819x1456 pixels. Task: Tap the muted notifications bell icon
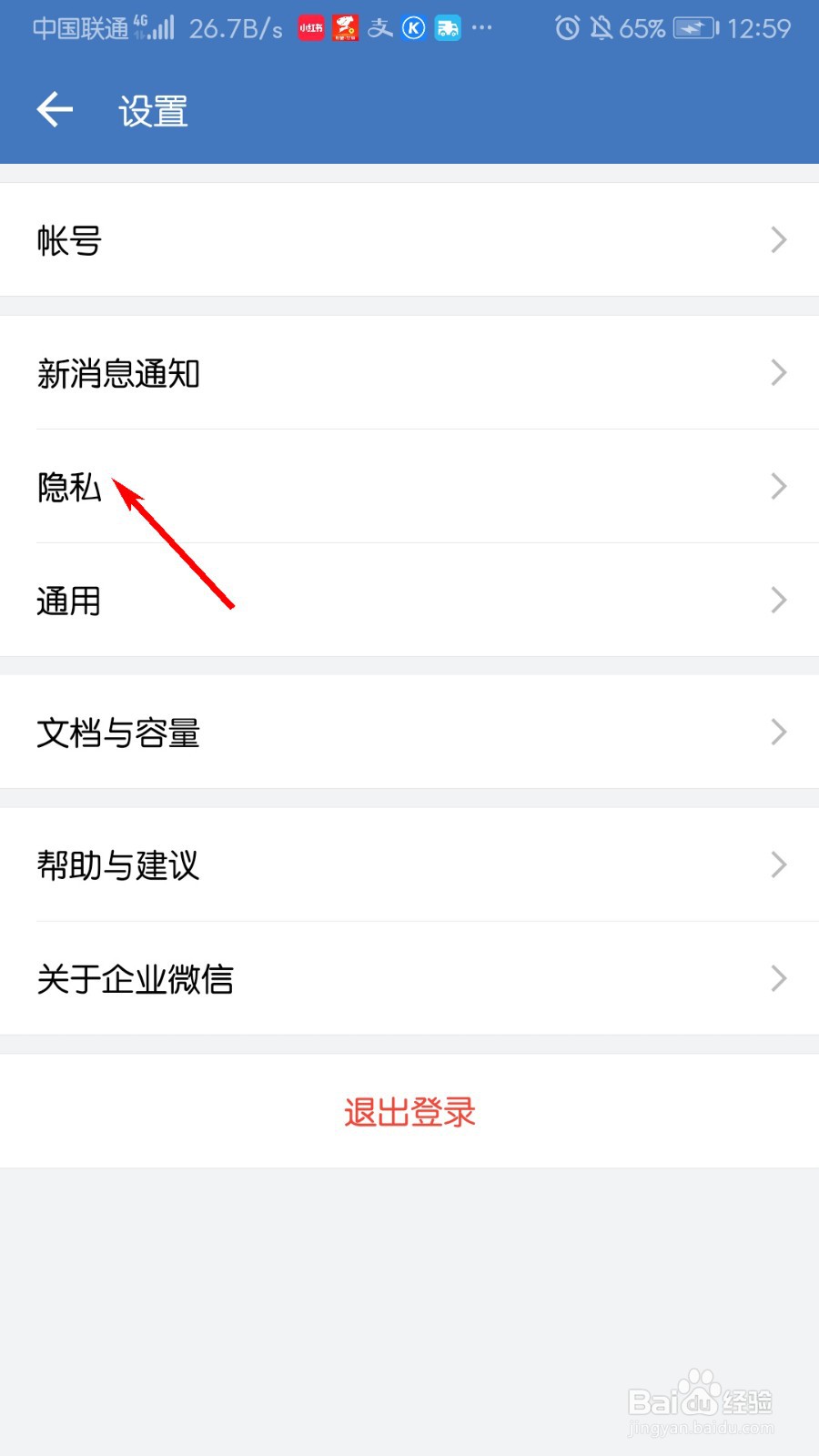pos(602,28)
